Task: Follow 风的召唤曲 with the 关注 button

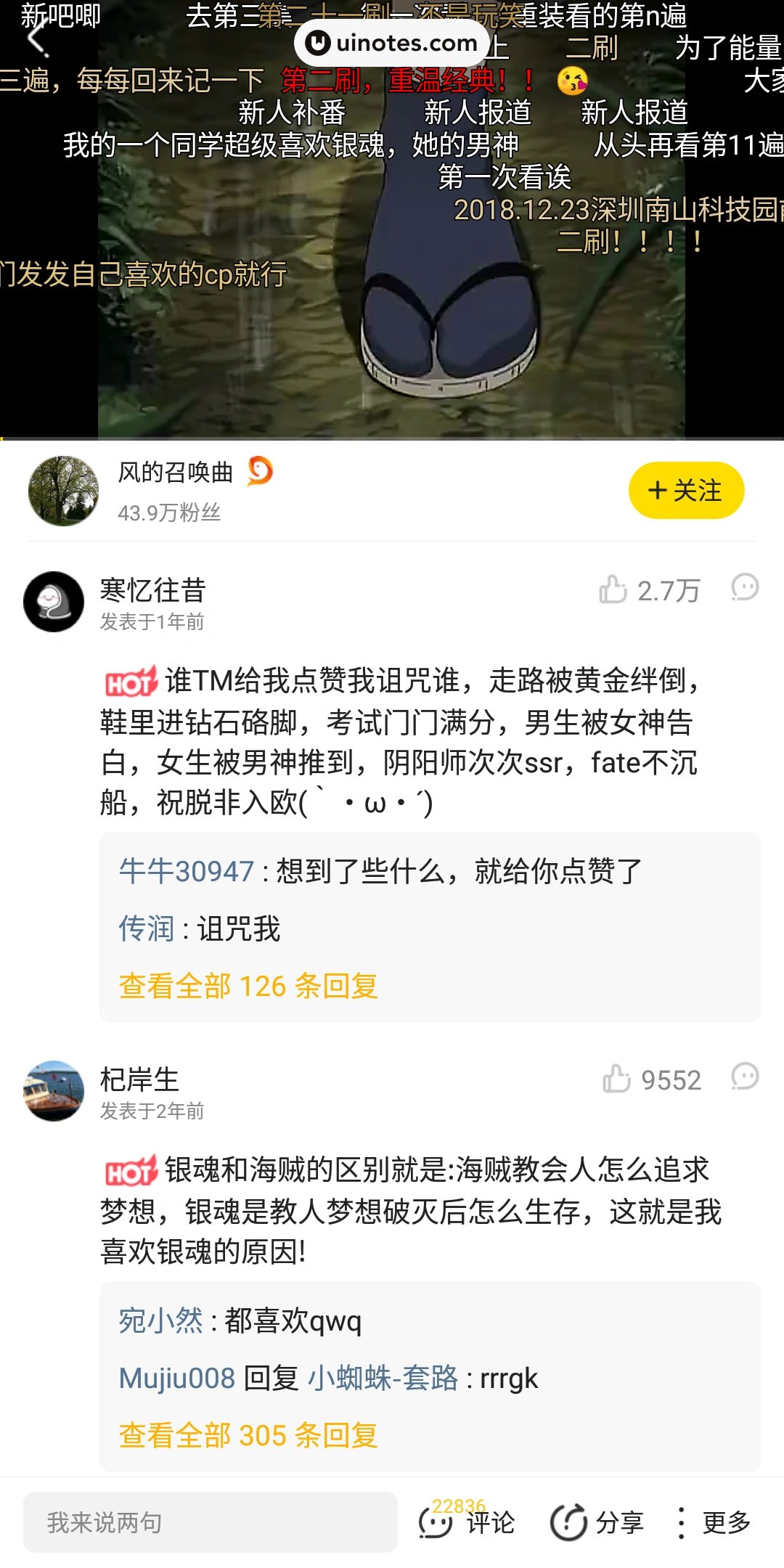Action: coord(686,491)
